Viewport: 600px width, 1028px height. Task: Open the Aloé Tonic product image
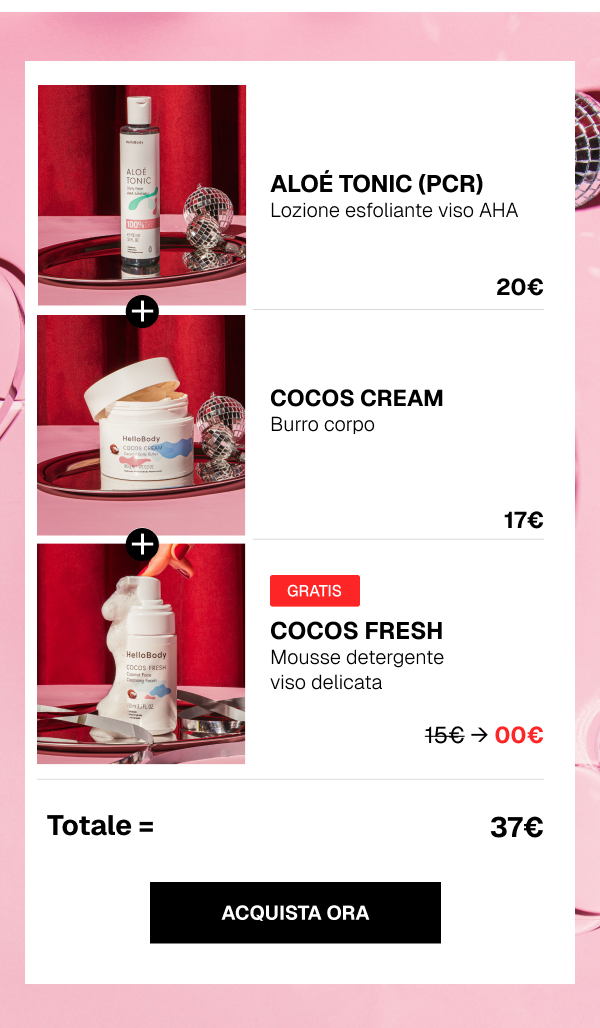coord(141,194)
